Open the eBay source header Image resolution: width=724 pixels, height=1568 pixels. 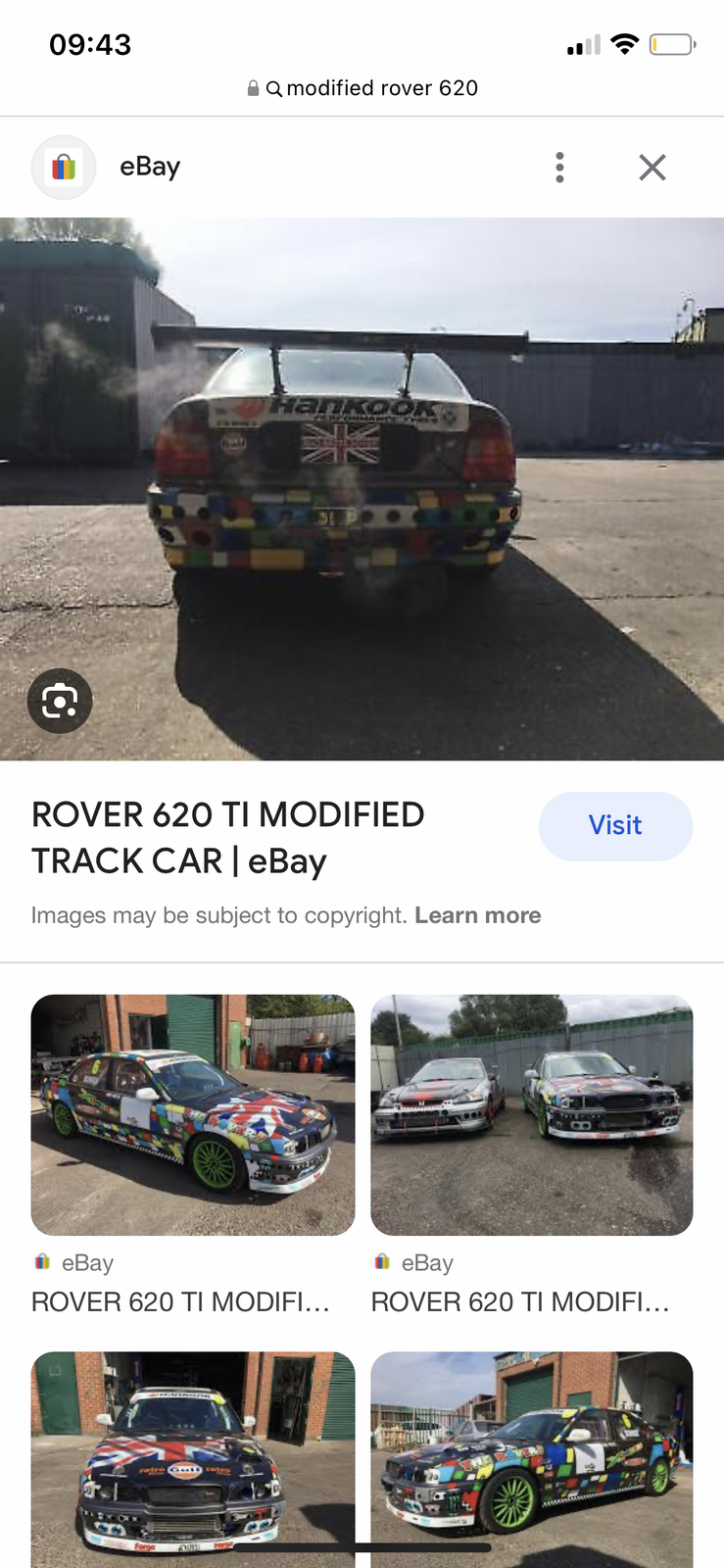tap(149, 168)
